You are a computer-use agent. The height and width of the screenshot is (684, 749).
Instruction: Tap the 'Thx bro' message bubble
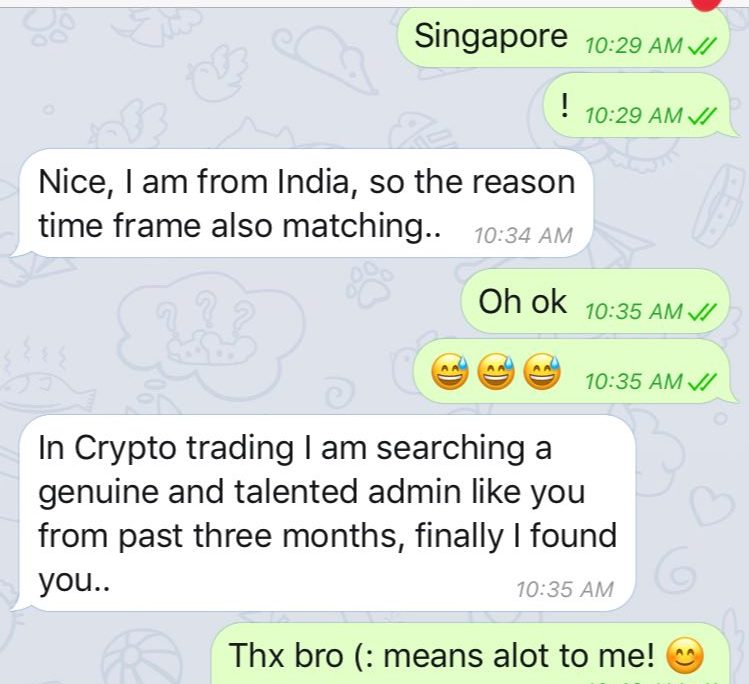pos(467,657)
